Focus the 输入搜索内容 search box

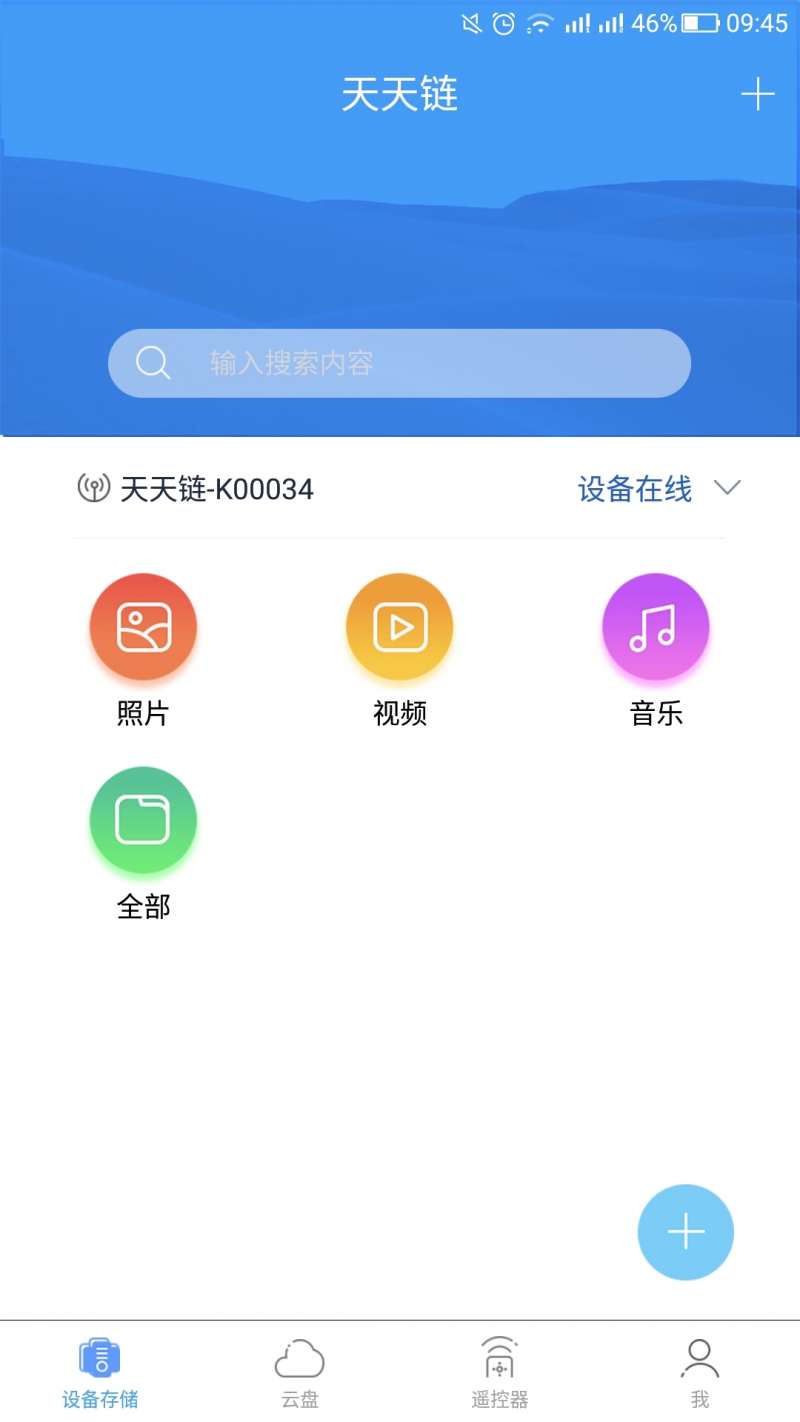coord(399,363)
